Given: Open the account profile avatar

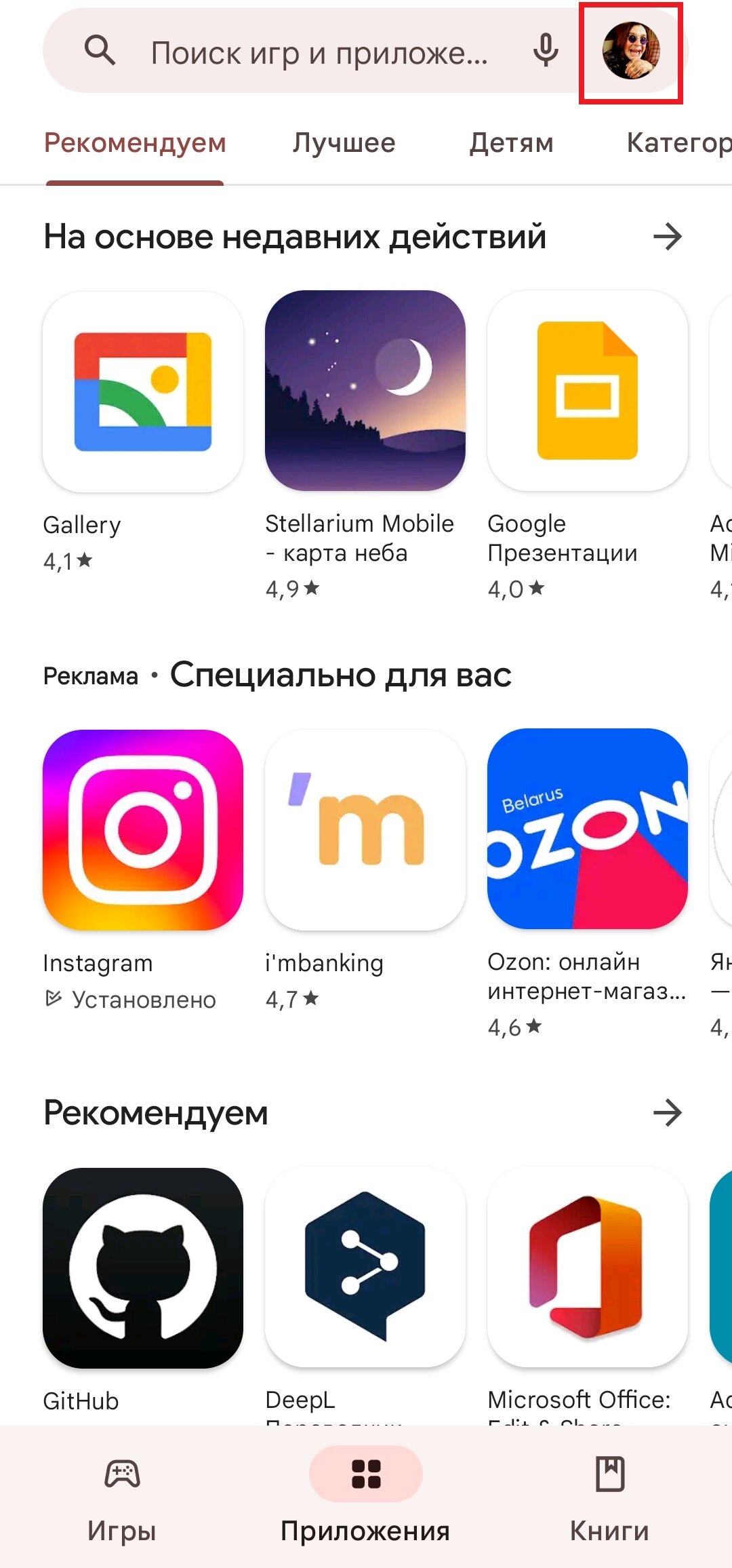Looking at the screenshot, I should [631, 51].
